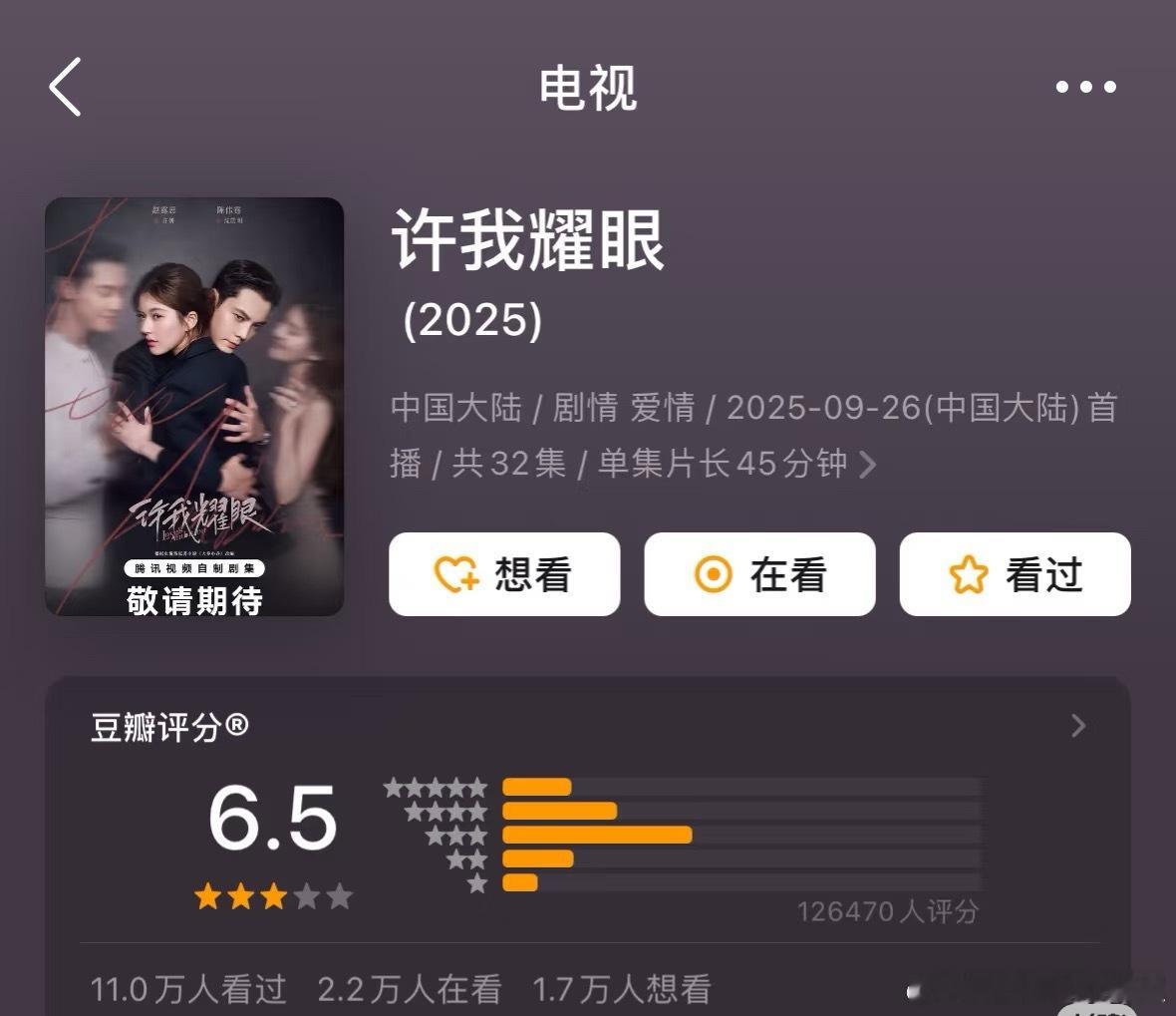Mark the show as 看过

point(1015,574)
